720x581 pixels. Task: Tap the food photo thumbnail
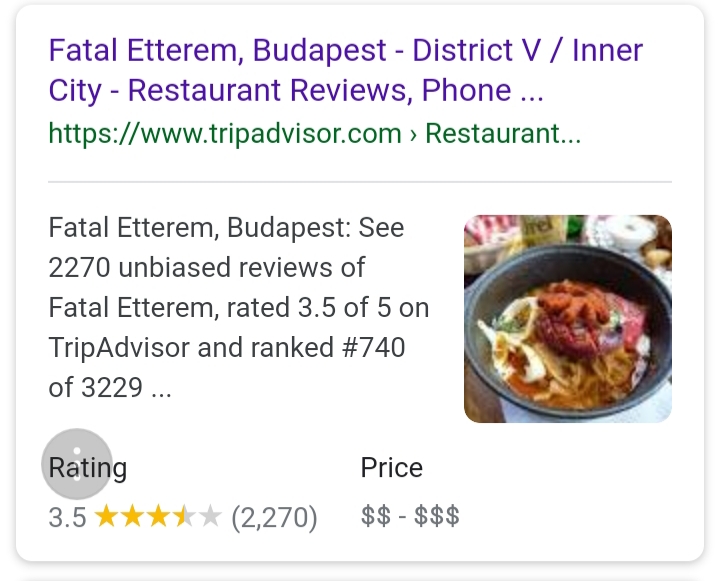point(567,318)
